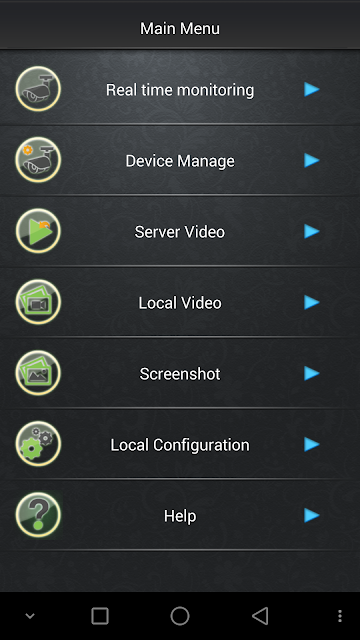360x640 pixels.
Task: Hide the navigation bar with the down arrow
Action: point(30,616)
